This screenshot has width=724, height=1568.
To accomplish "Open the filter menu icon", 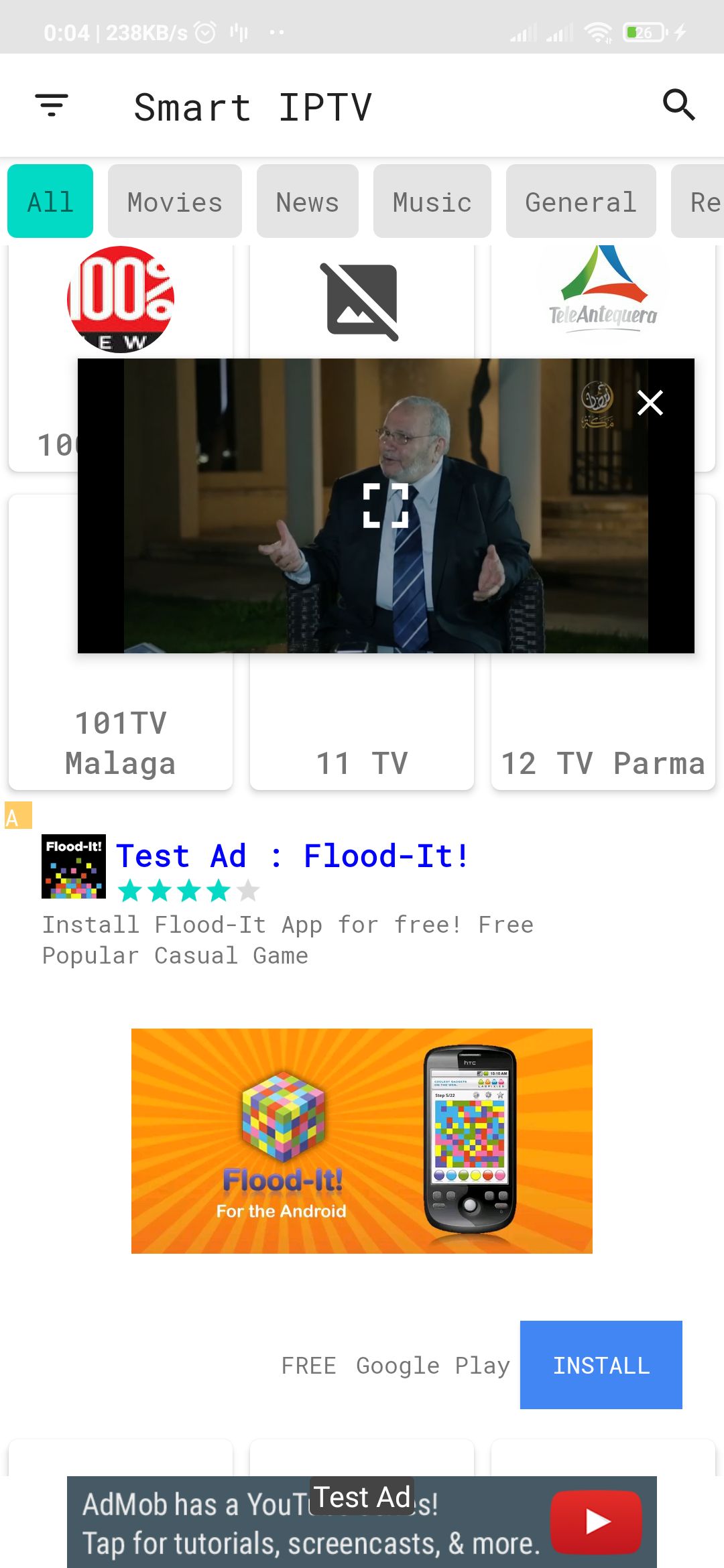I will (52, 106).
